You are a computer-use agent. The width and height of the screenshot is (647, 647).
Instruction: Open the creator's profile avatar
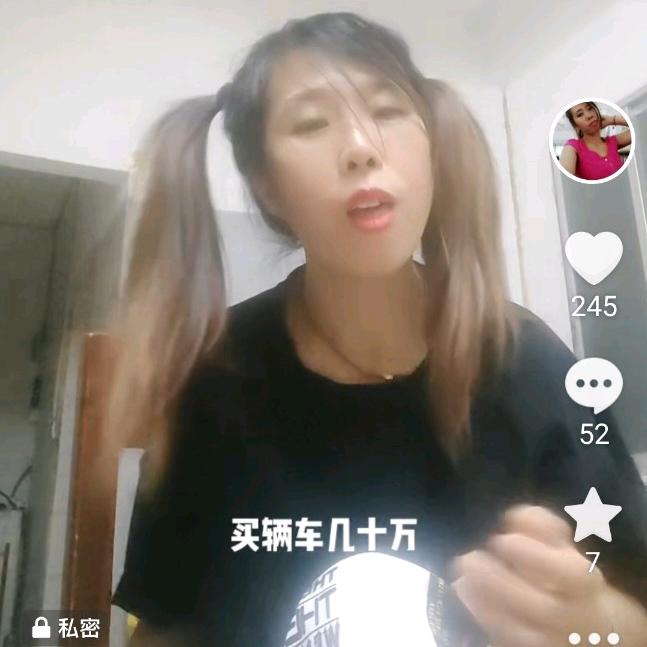pyautogui.click(x=593, y=141)
